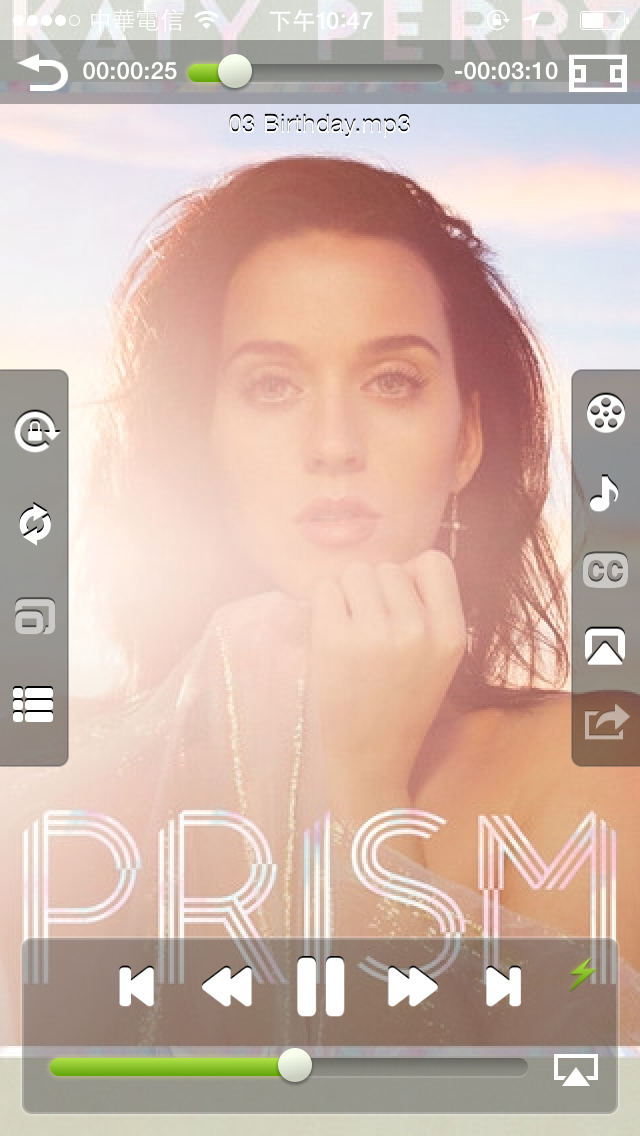640x1136 pixels.
Task: Open audio track music-note option
Action: (x=604, y=493)
